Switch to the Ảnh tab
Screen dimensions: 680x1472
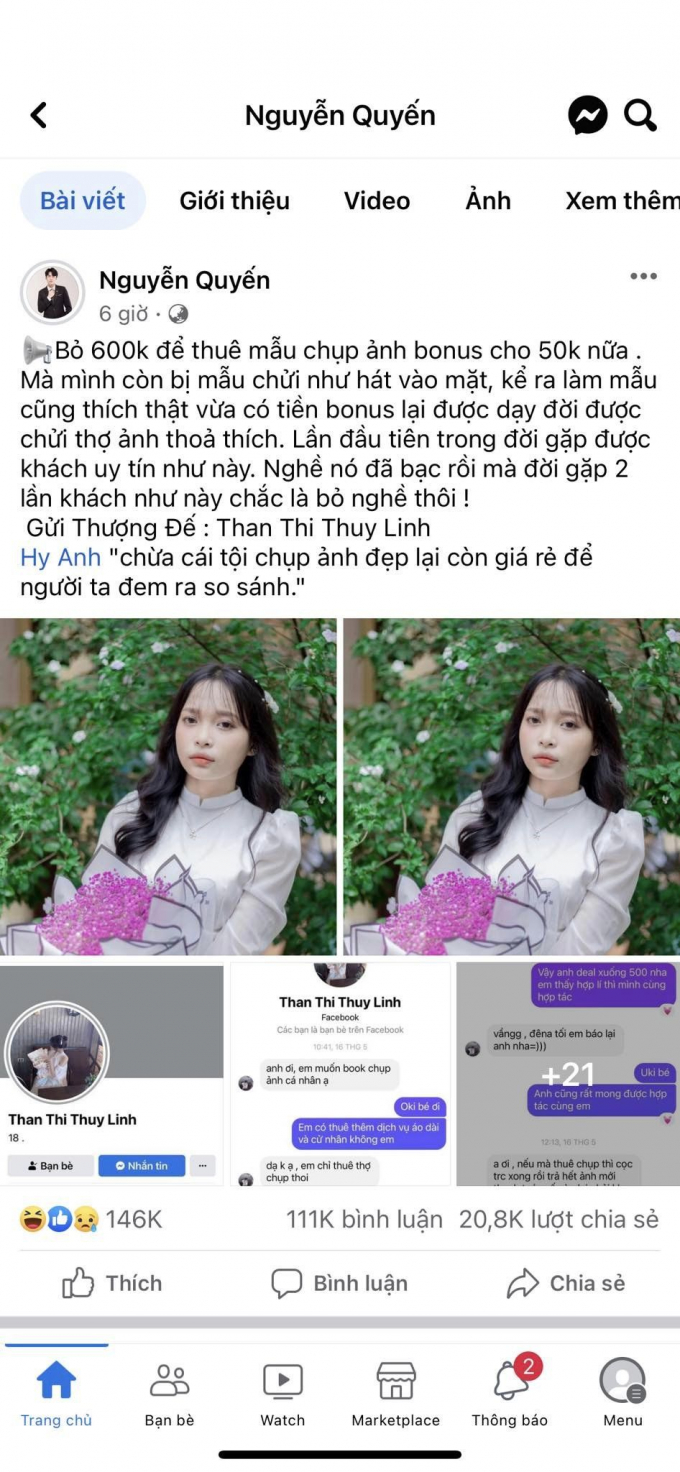click(488, 201)
